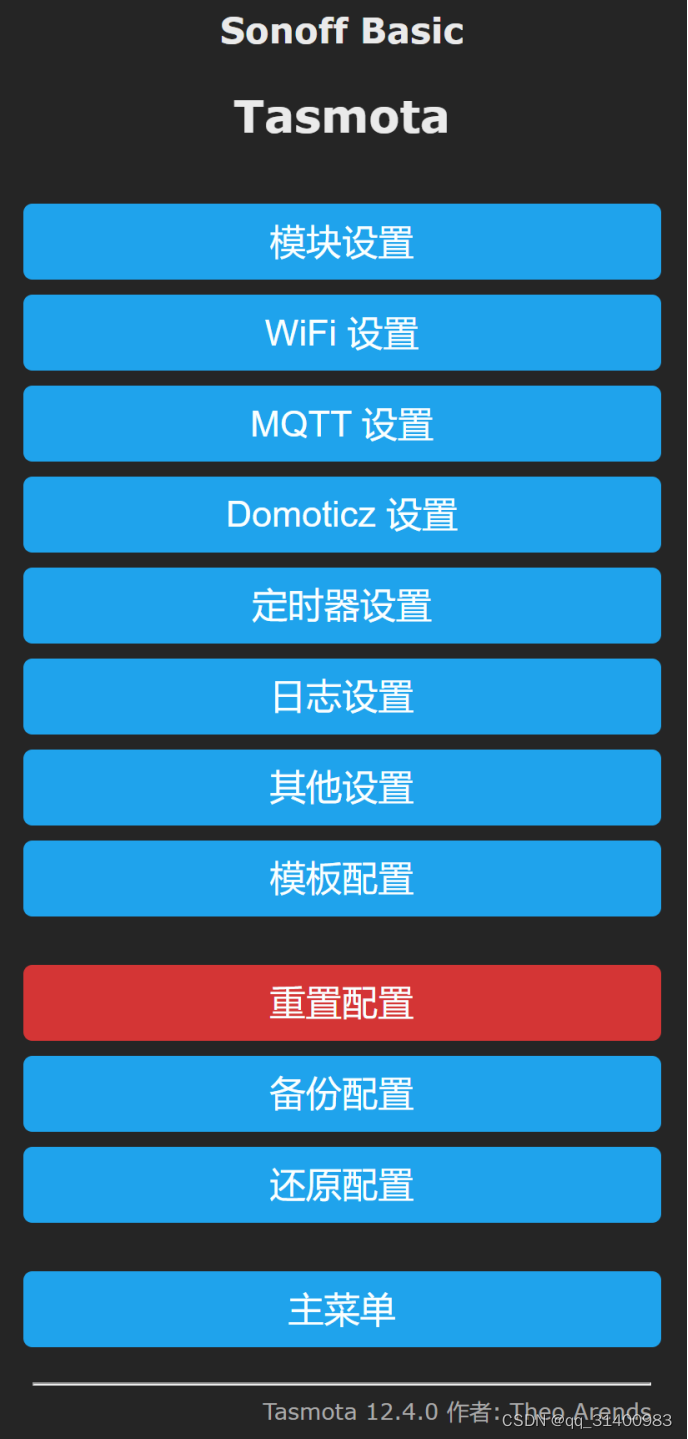Open 日志设置 (logging settings)
Screen dimensions: 688x1439
[x=342, y=697]
